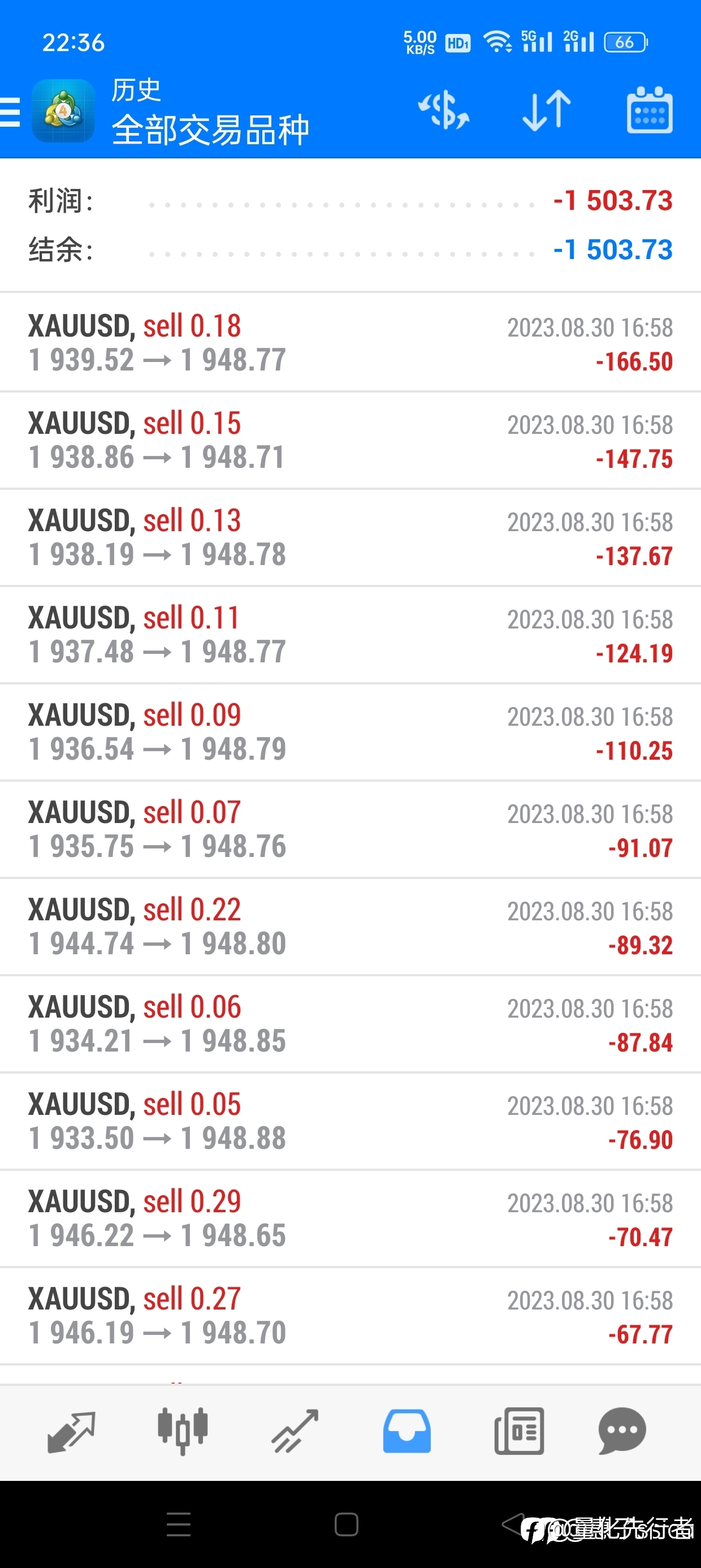
Task: Select the History inbox tab
Action: click(406, 1431)
